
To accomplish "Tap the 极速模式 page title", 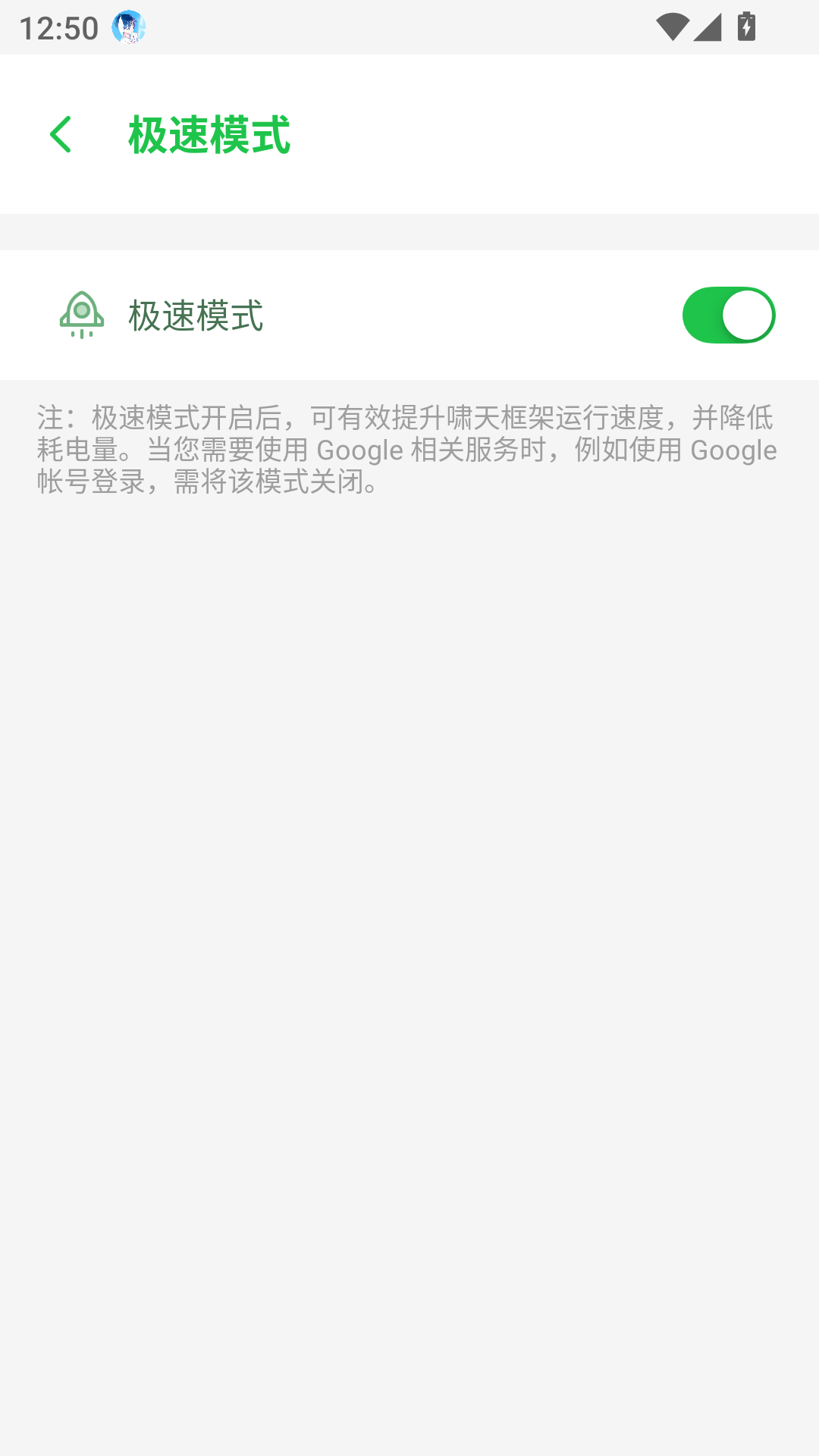I will pos(209,134).
